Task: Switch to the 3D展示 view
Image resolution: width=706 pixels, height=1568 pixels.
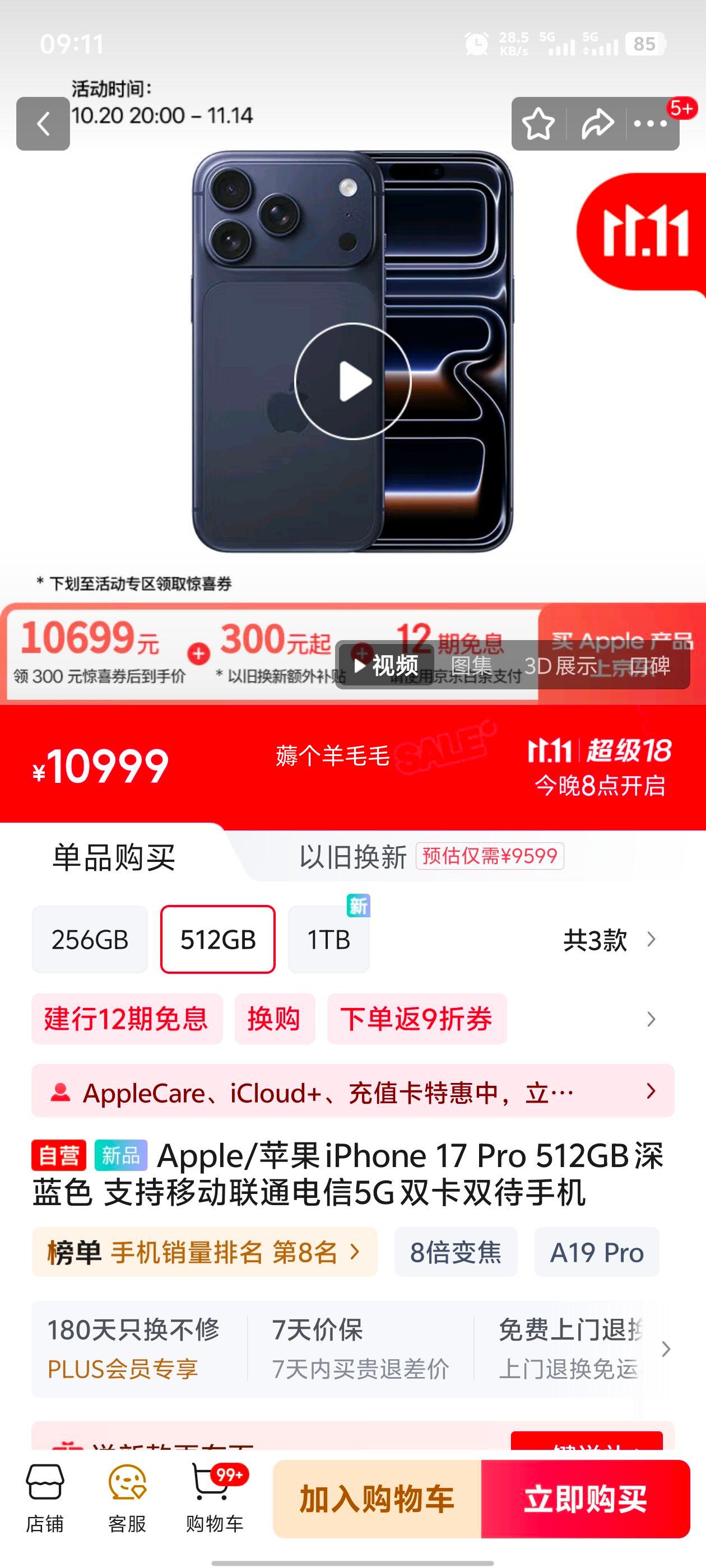Action: [x=560, y=665]
